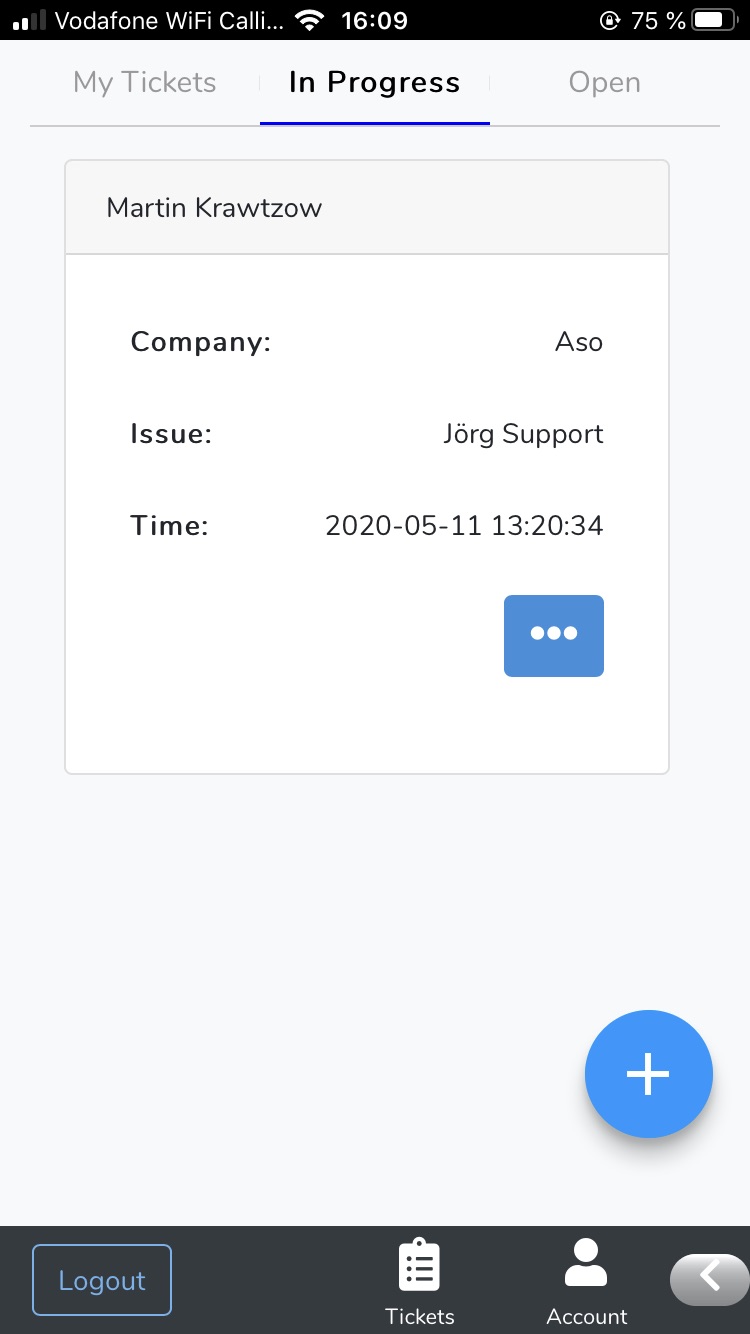Switch to the Open tab
750x1334 pixels.
point(604,83)
